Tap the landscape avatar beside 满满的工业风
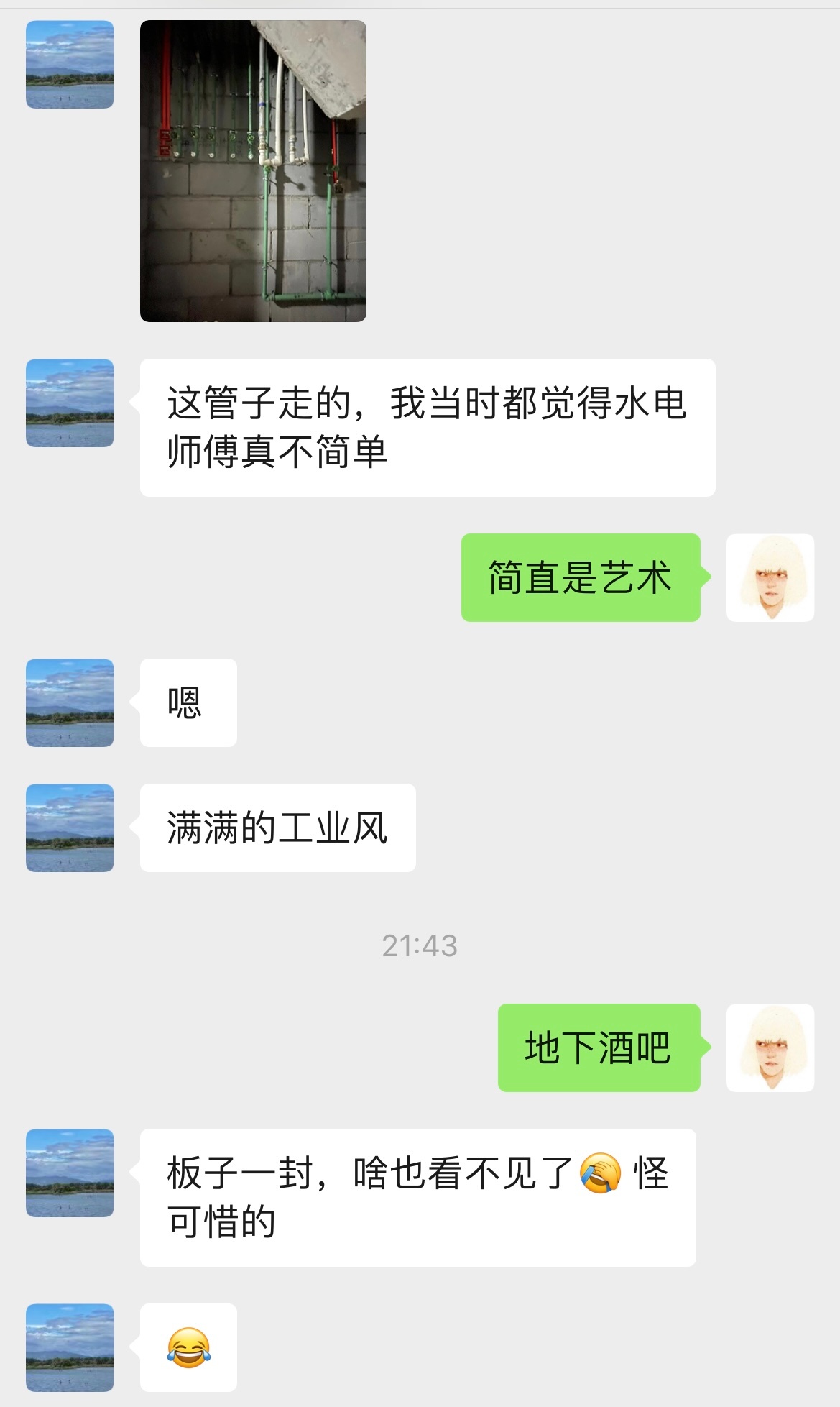 [x=70, y=828]
